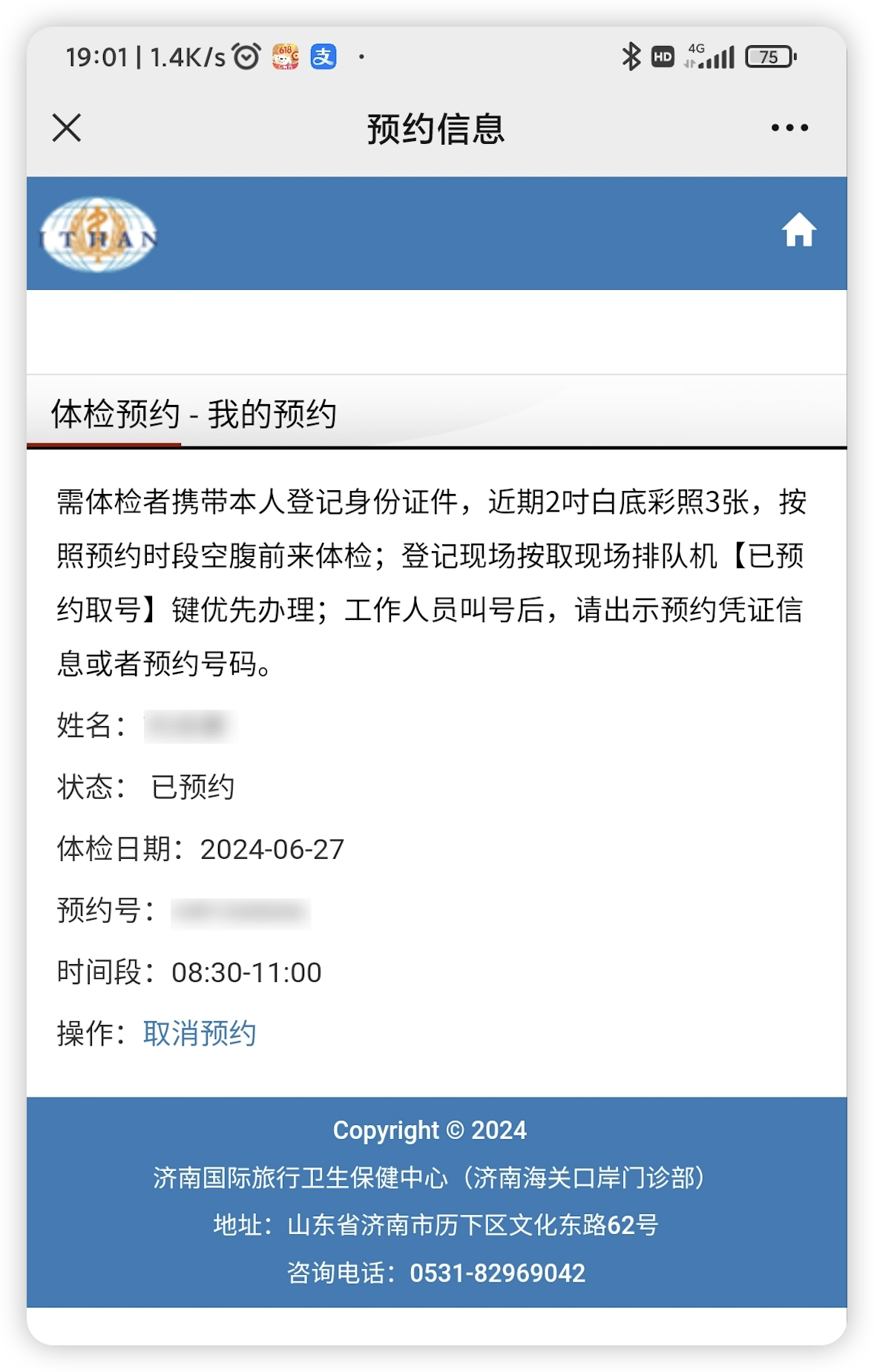Click the 取消预约 link
Image resolution: width=874 pixels, height=1372 pixels.
point(199,1032)
